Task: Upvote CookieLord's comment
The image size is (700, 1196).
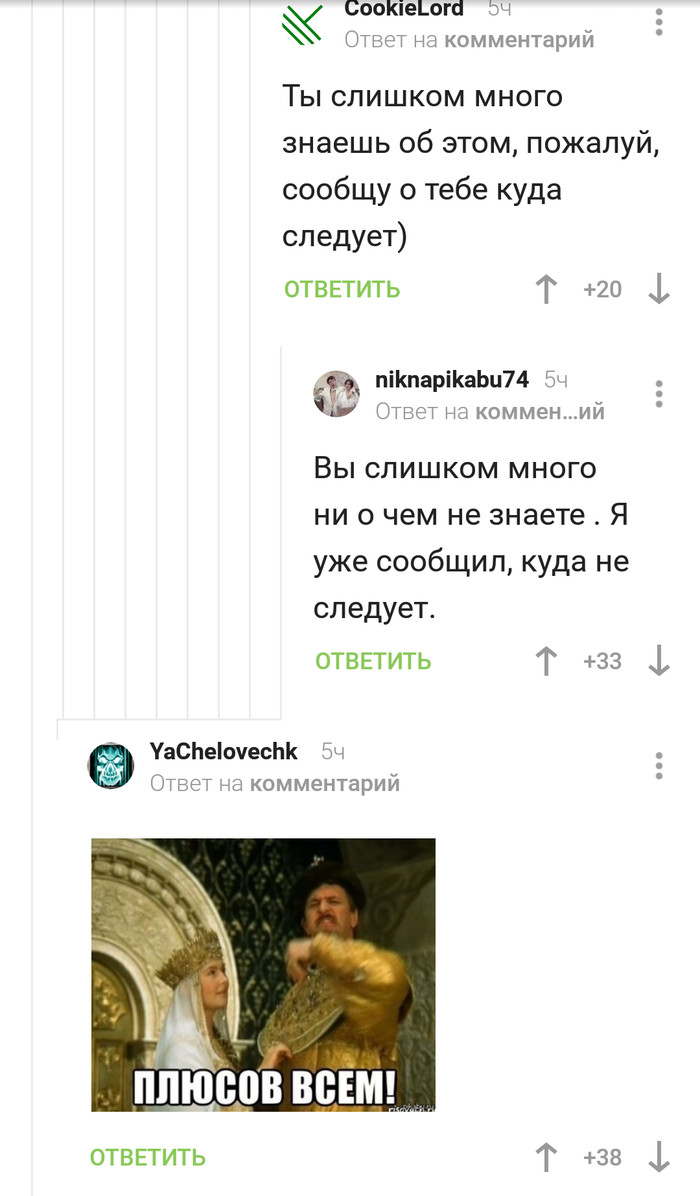Action: (x=546, y=289)
